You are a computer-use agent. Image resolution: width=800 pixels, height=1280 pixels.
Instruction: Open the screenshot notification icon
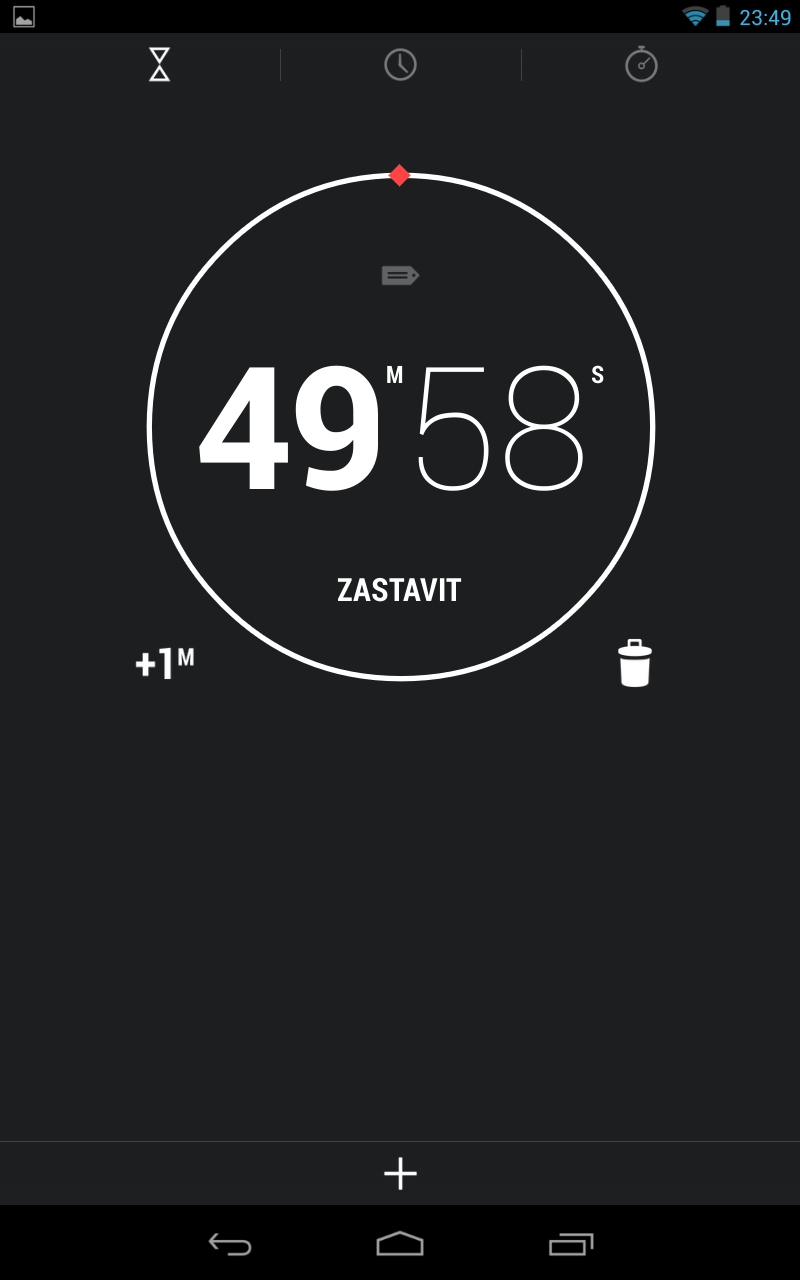[x=22, y=16]
